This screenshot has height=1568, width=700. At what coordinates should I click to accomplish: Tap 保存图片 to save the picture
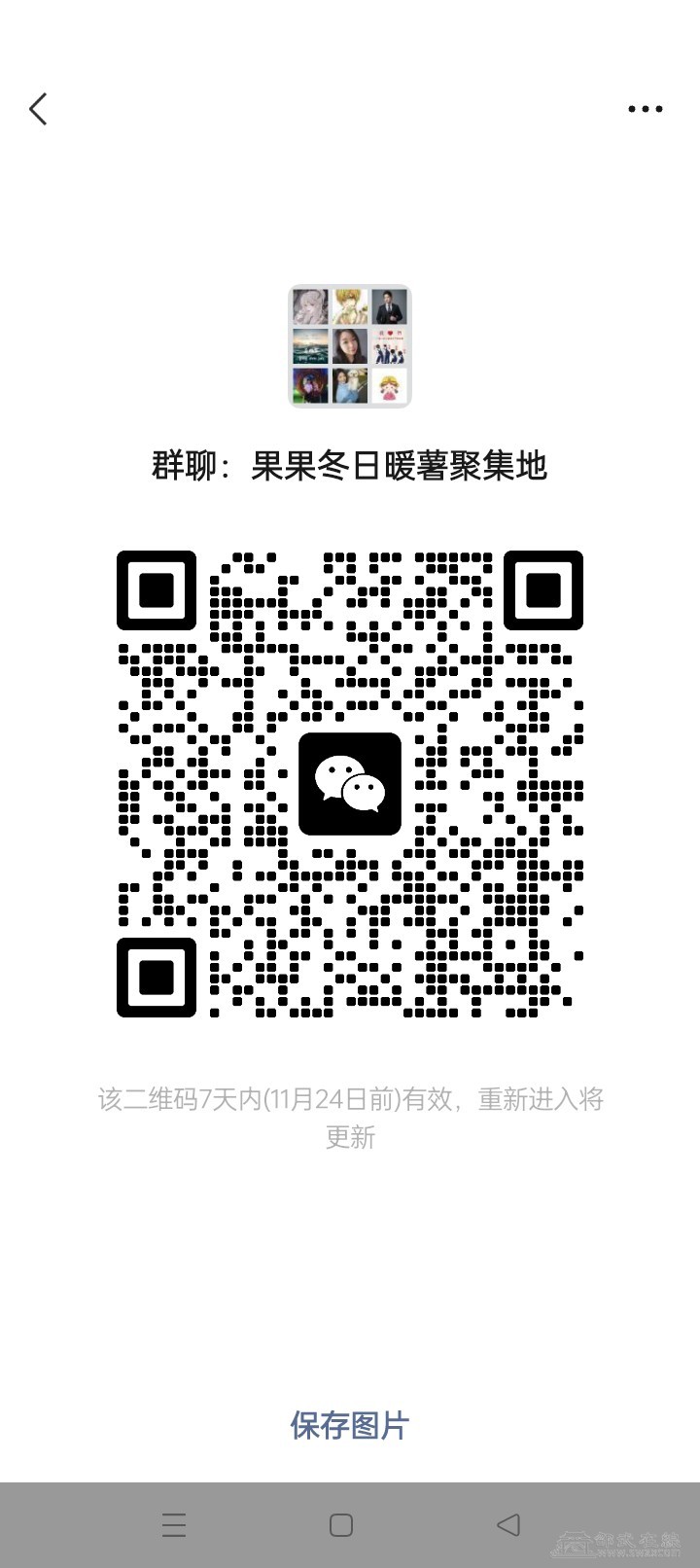click(349, 1425)
